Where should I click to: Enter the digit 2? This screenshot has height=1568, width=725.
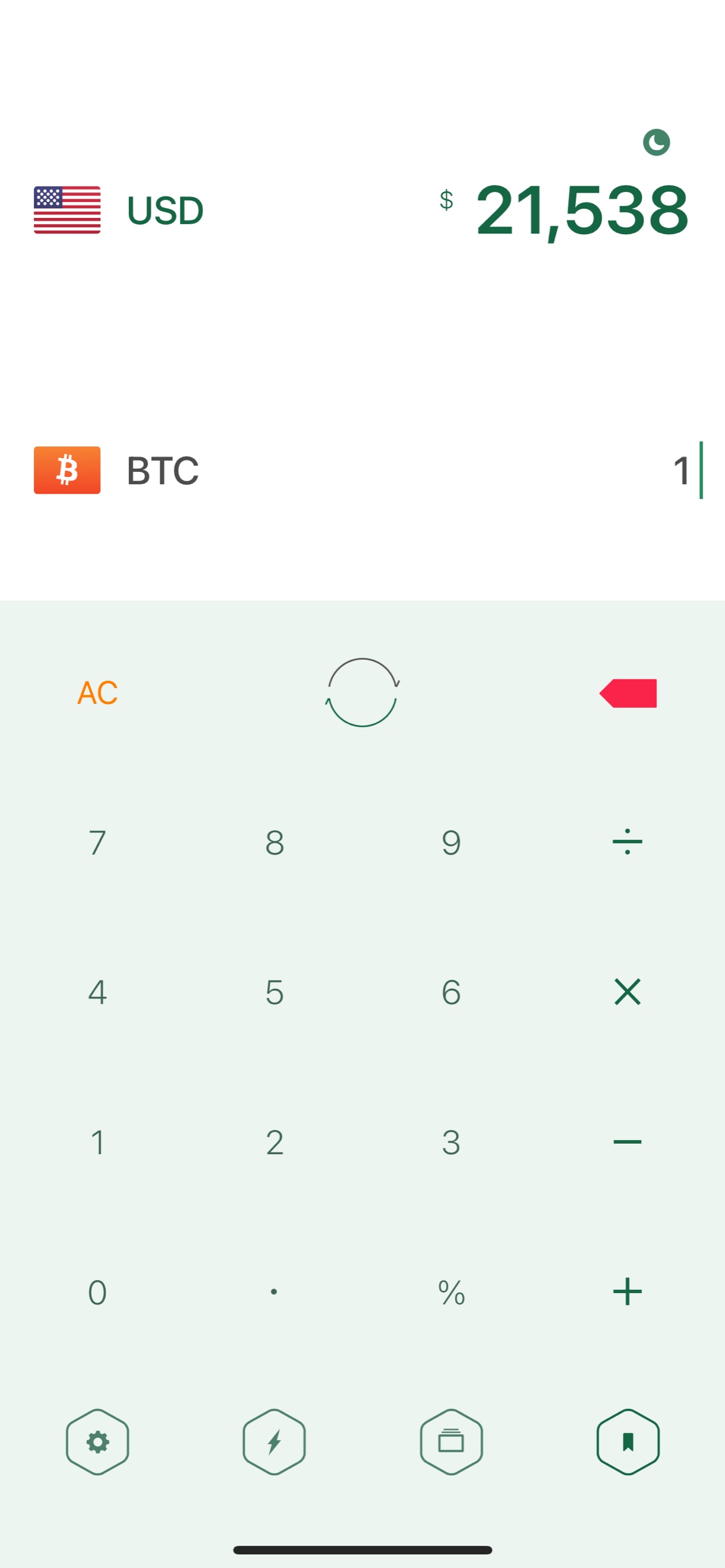[x=274, y=1142]
